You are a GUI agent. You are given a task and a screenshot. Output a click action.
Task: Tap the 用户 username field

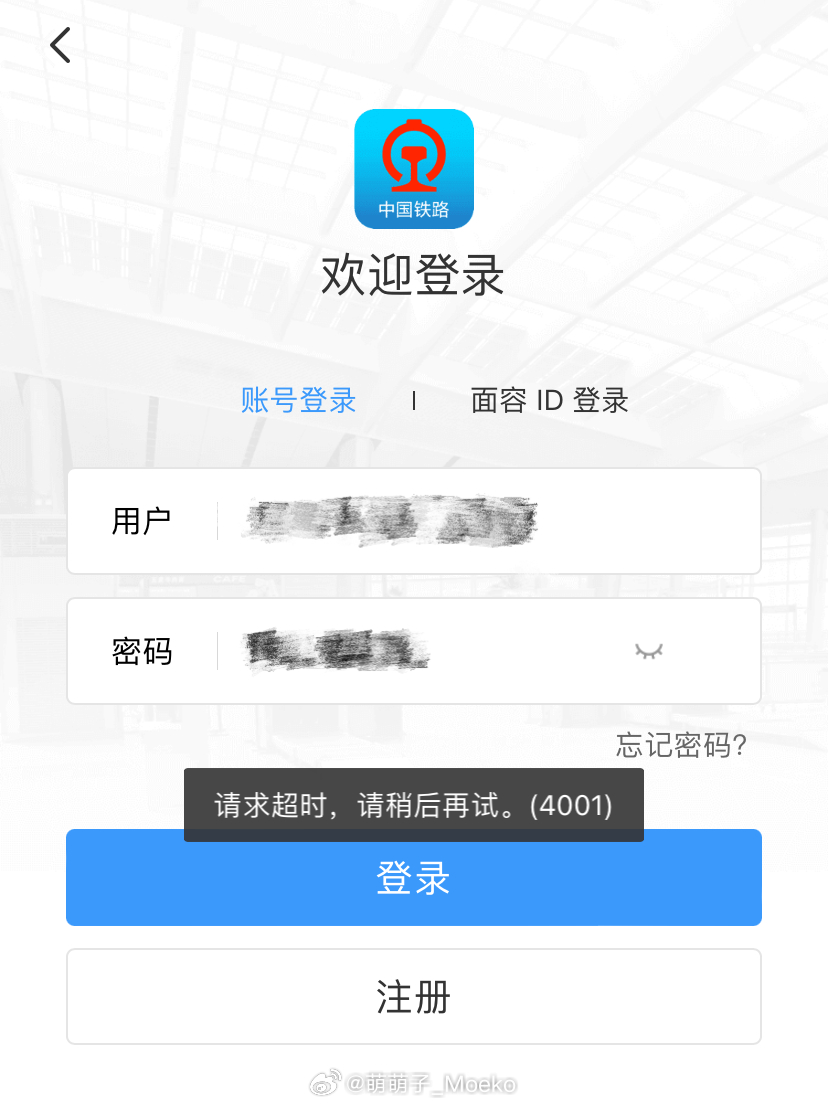(480, 521)
